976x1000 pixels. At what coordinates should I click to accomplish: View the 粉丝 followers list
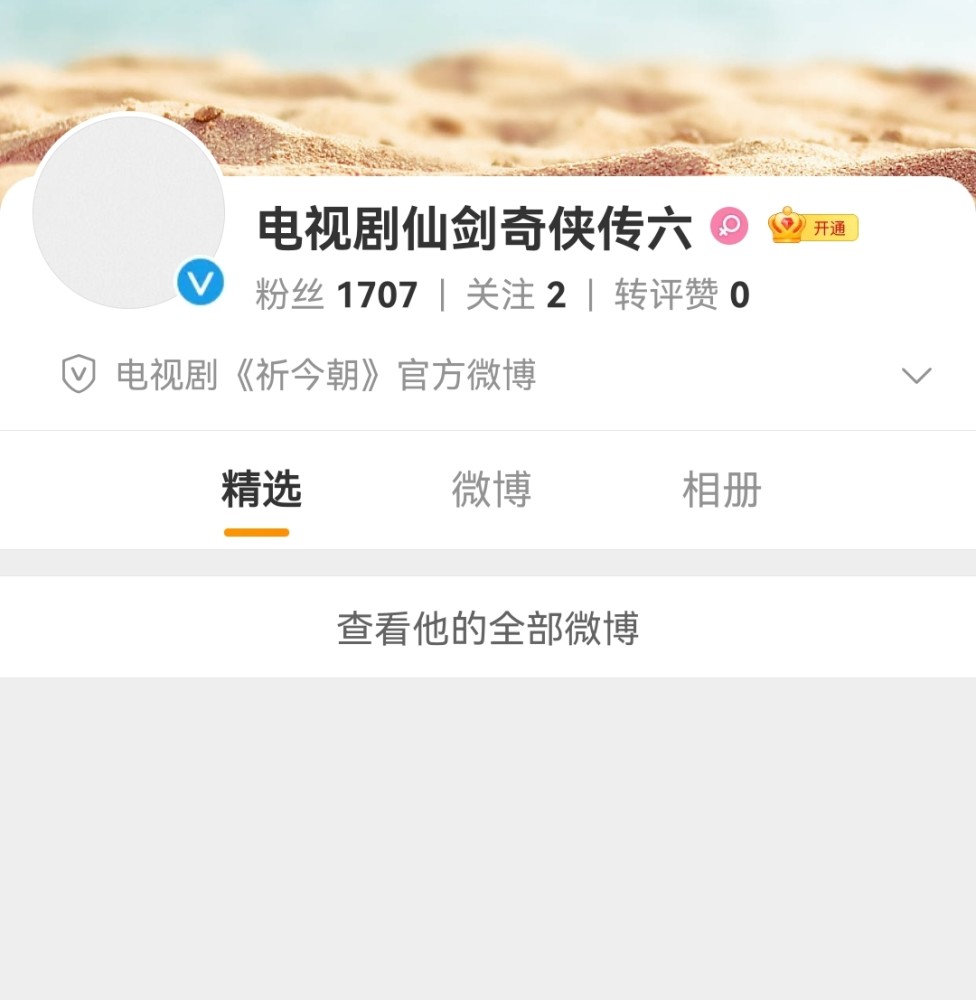[x=336, y=295]
